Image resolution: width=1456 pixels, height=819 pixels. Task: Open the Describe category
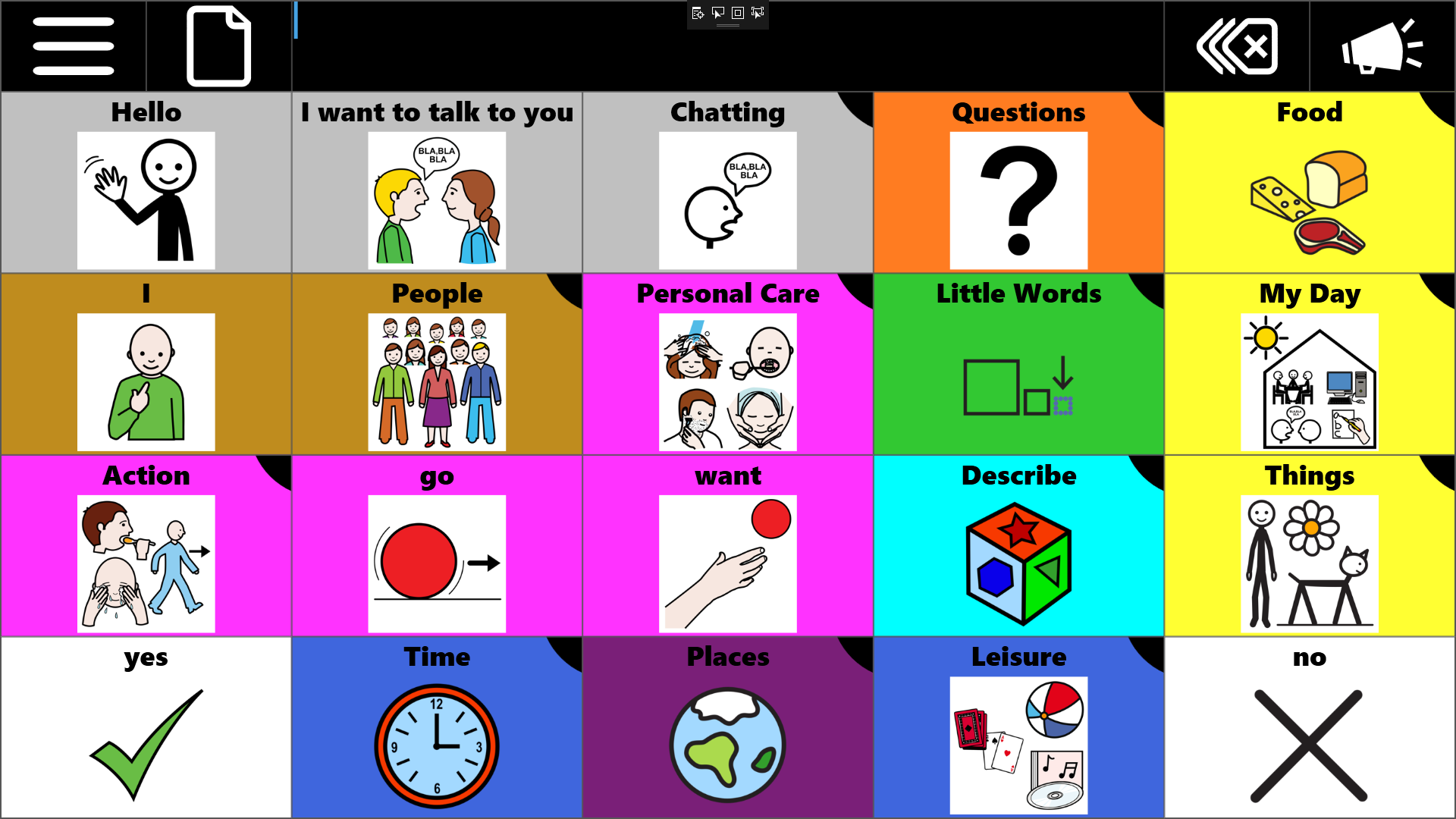click(1018, 546)
